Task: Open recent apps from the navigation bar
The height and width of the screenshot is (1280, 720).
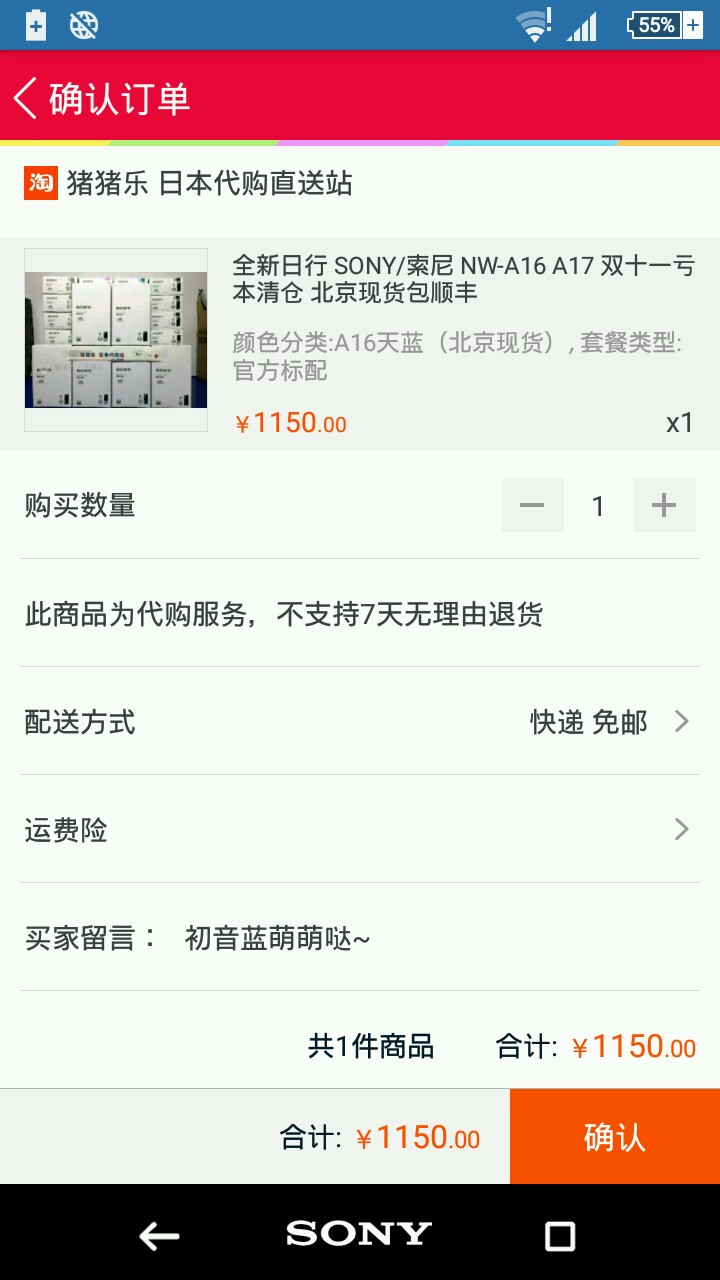Action: pyautogui.click(x=560, y=1236)
